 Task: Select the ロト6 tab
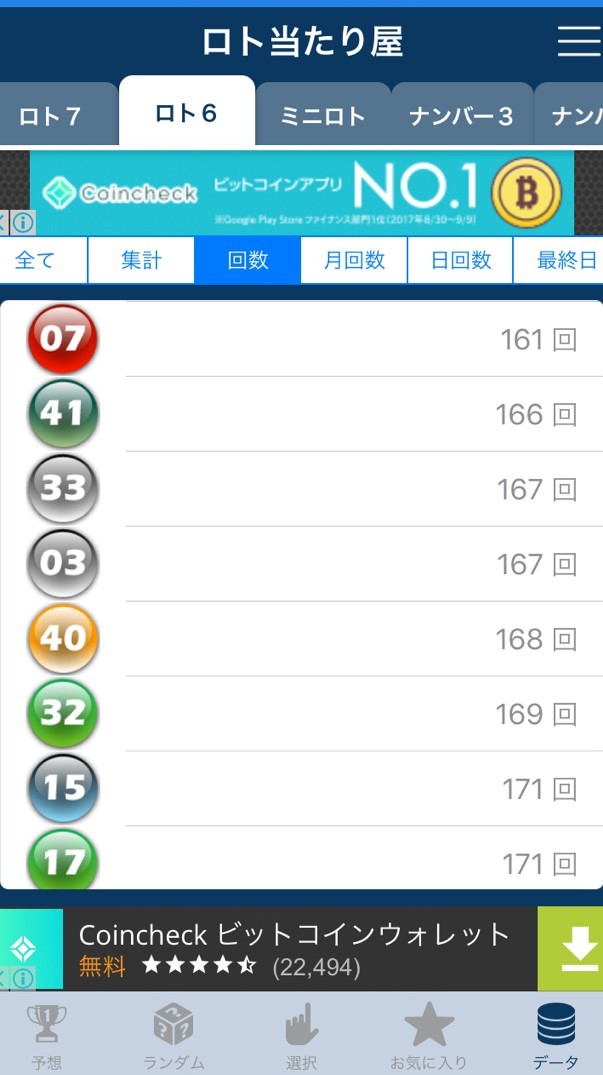[x=186, y=113]
